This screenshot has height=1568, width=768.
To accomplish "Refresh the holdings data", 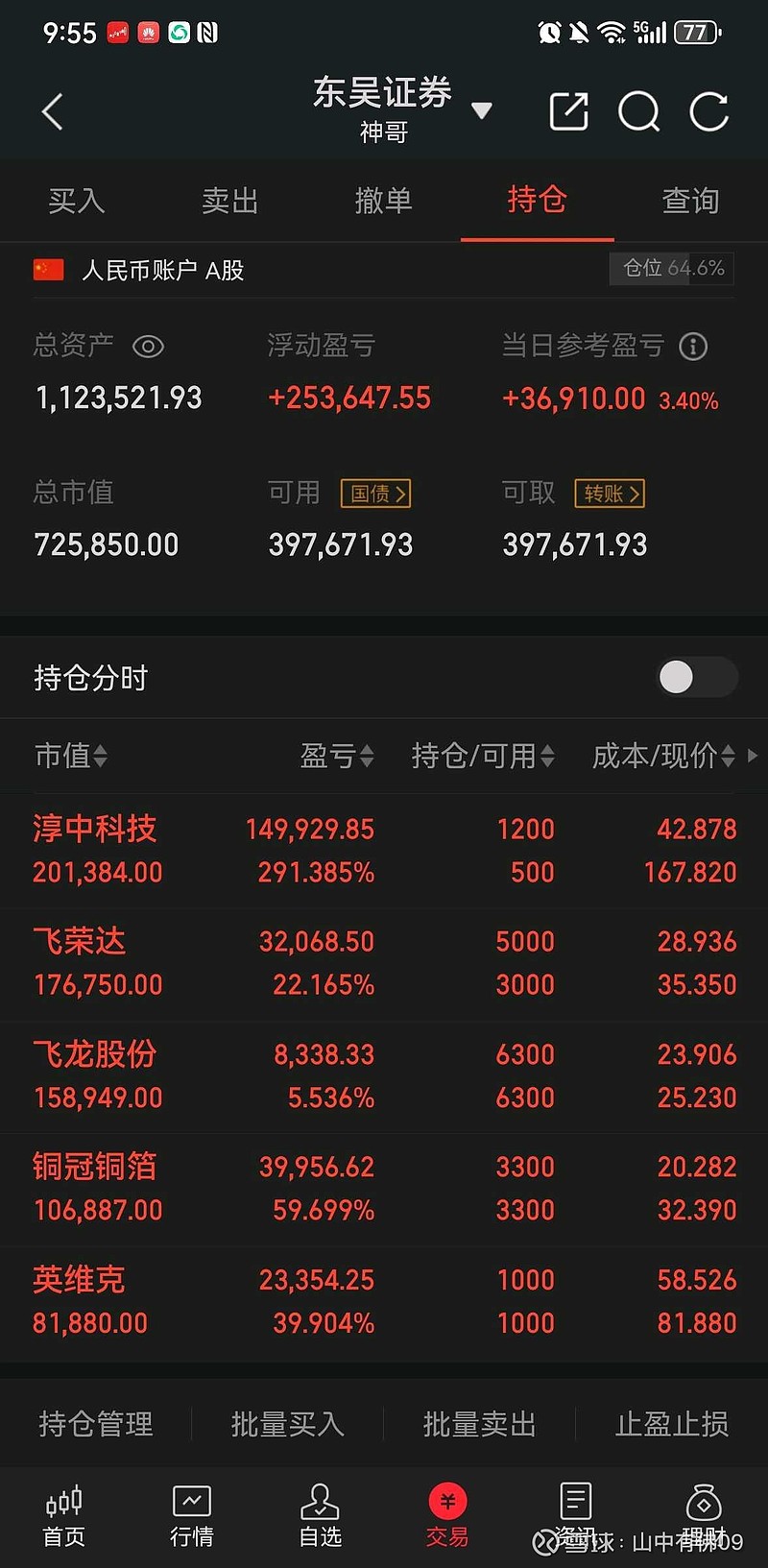I will (x=709, y=111).
